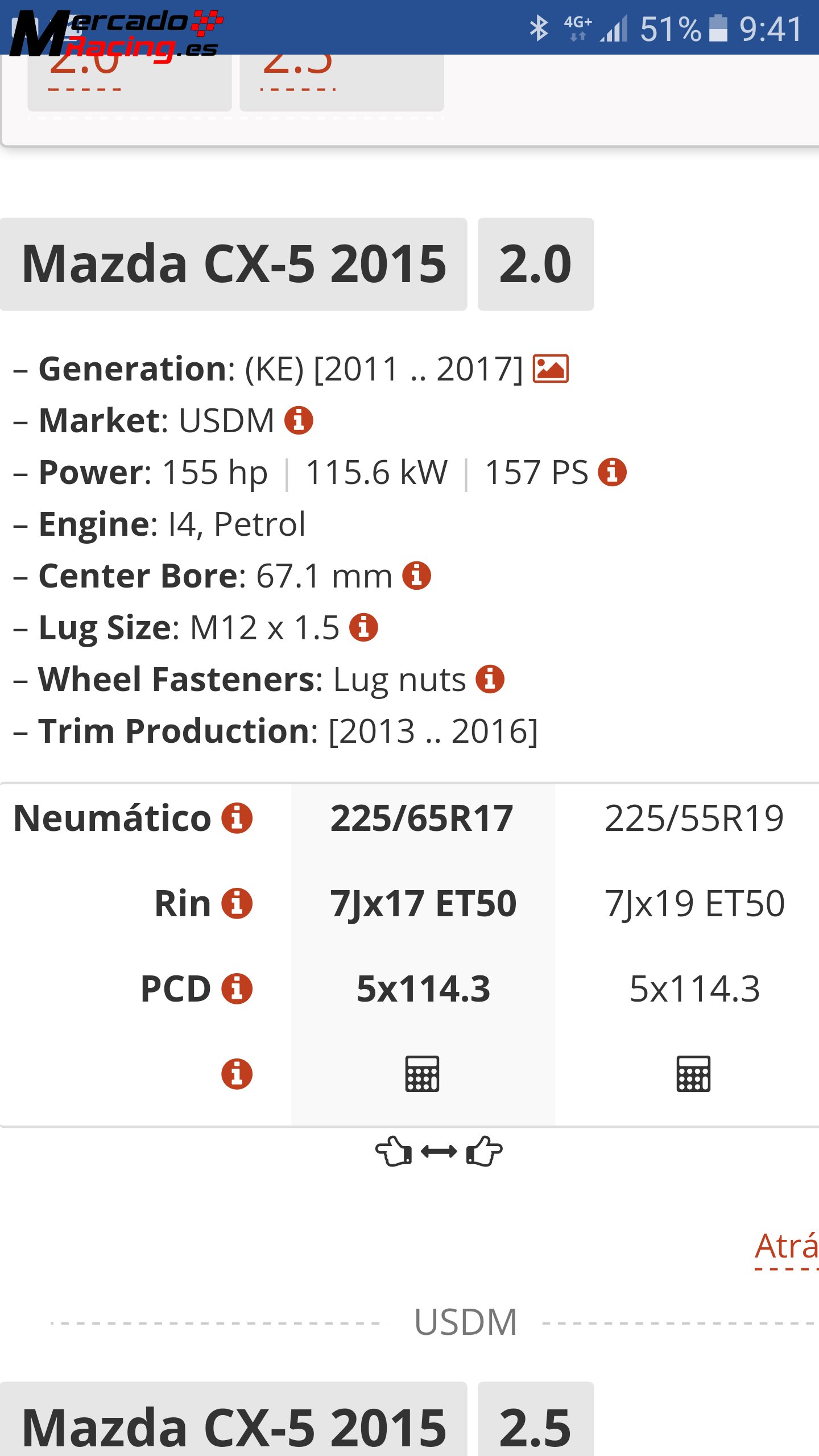Image resolution: width=819 pixels, height=1456 pixels.
Task: Follow the Atrás link
Action: point(787,1247)
